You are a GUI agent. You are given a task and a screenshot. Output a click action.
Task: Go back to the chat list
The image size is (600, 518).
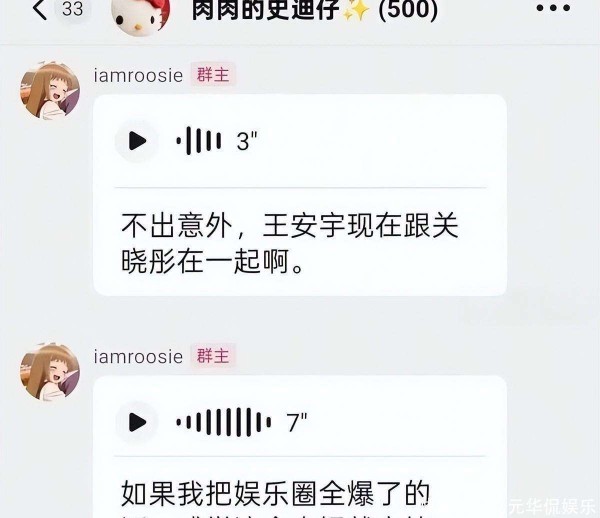tap(40, 10)
